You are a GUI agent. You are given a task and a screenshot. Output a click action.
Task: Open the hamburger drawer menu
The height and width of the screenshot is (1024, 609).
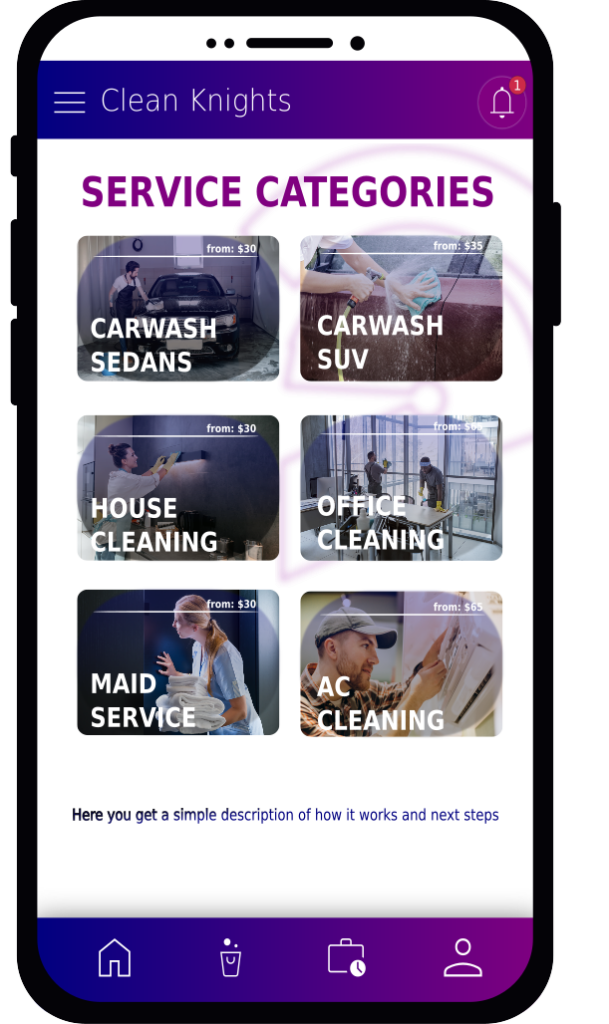pos(69,102)
